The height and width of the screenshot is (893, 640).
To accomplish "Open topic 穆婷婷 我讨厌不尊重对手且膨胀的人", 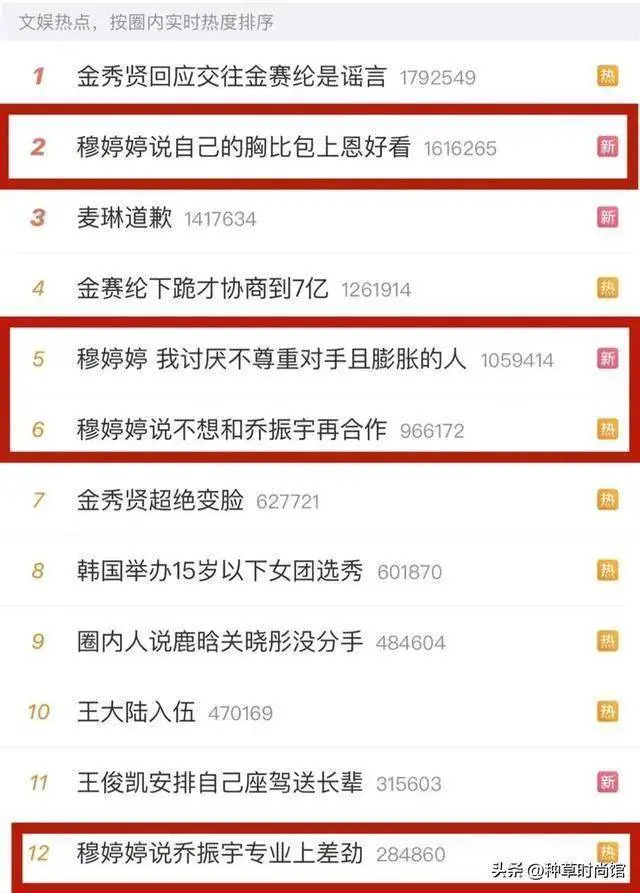I will click(272, 359).
